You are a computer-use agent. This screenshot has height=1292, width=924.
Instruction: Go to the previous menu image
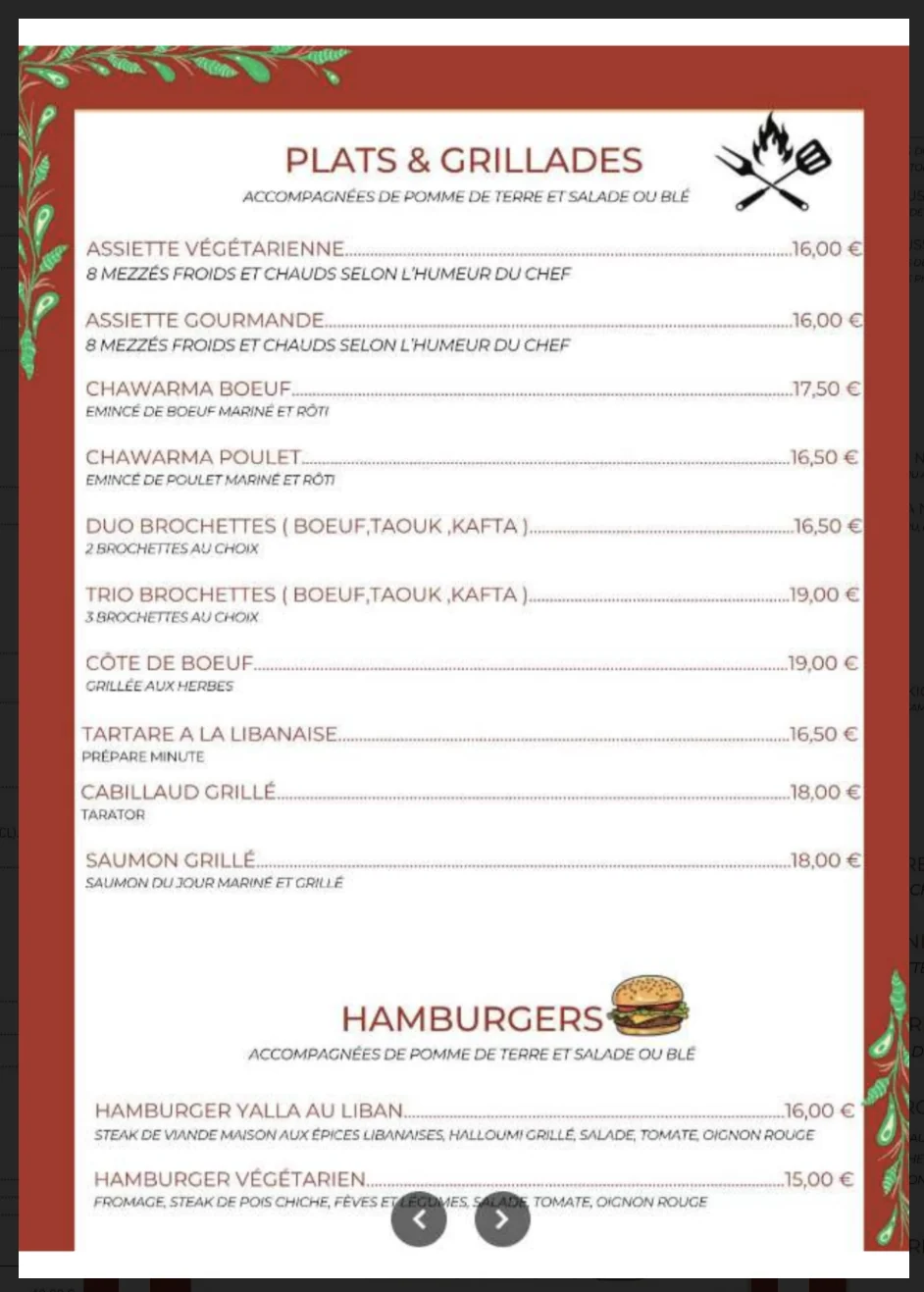[419, 1218]
